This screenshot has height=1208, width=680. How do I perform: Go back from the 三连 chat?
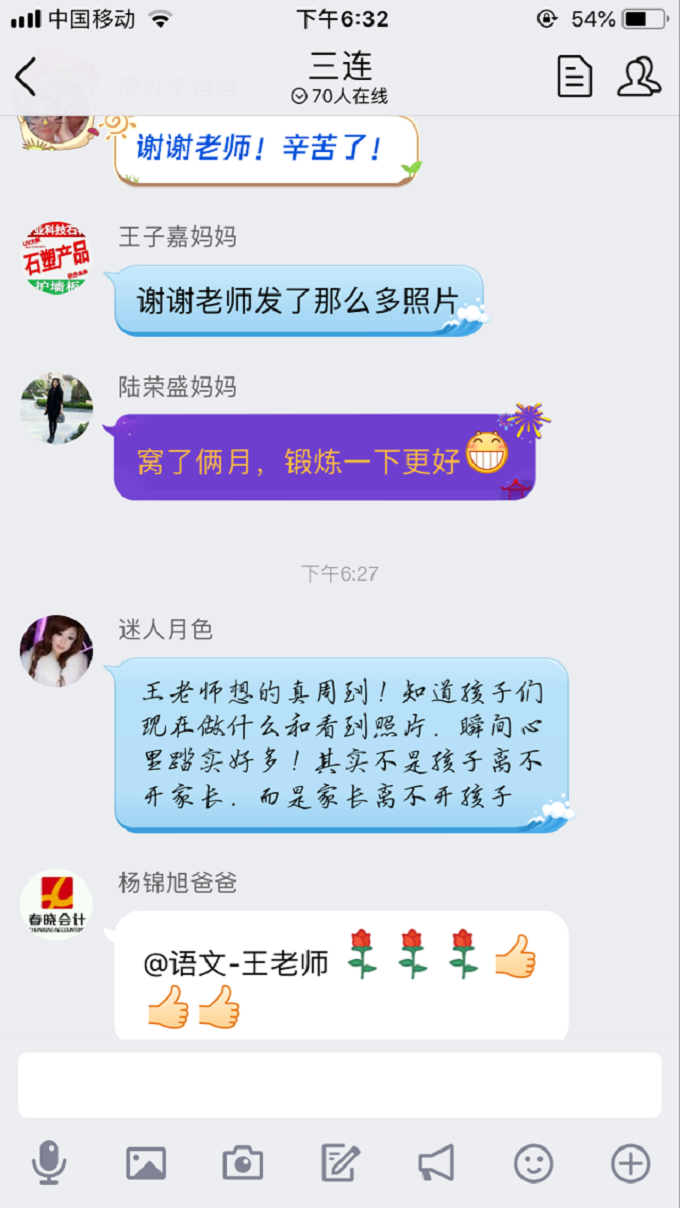point(27,77)
